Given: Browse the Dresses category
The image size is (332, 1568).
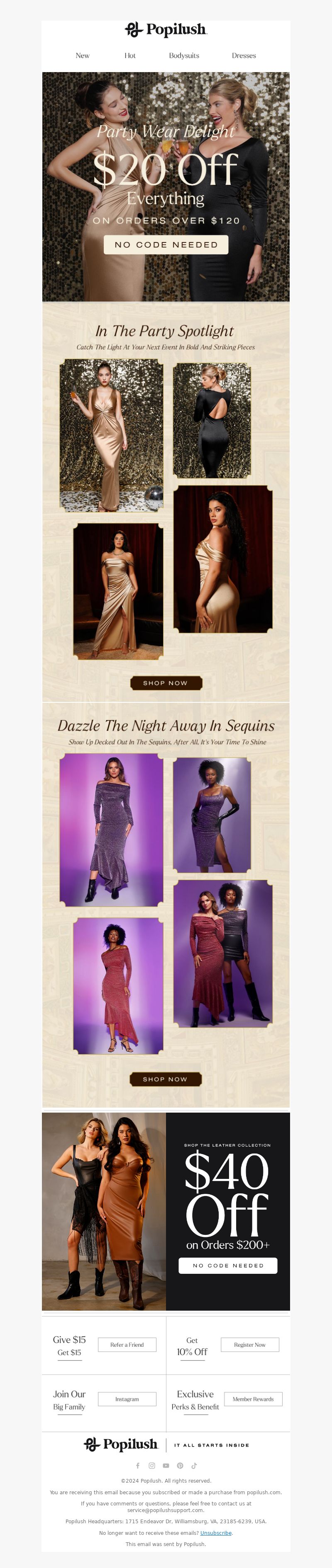Looking at the screenshot, I should point(244,56).
